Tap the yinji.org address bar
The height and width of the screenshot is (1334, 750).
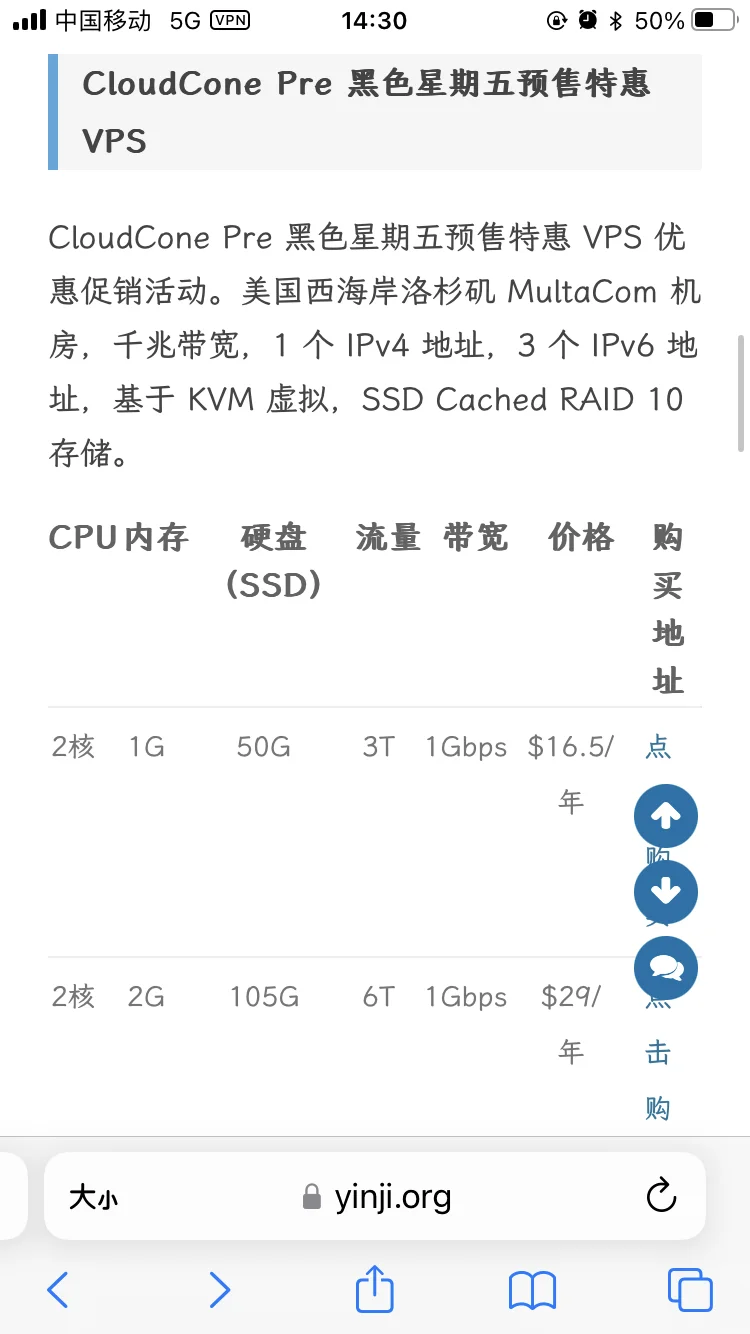(x=376, y=1197)
